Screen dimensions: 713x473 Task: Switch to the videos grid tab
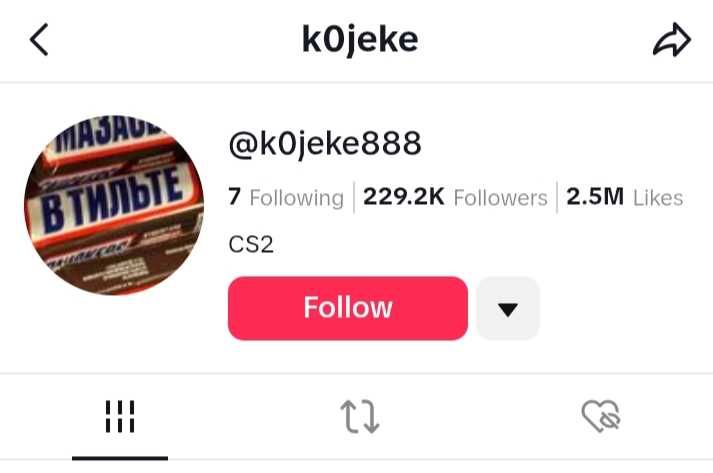pos(120,416)
